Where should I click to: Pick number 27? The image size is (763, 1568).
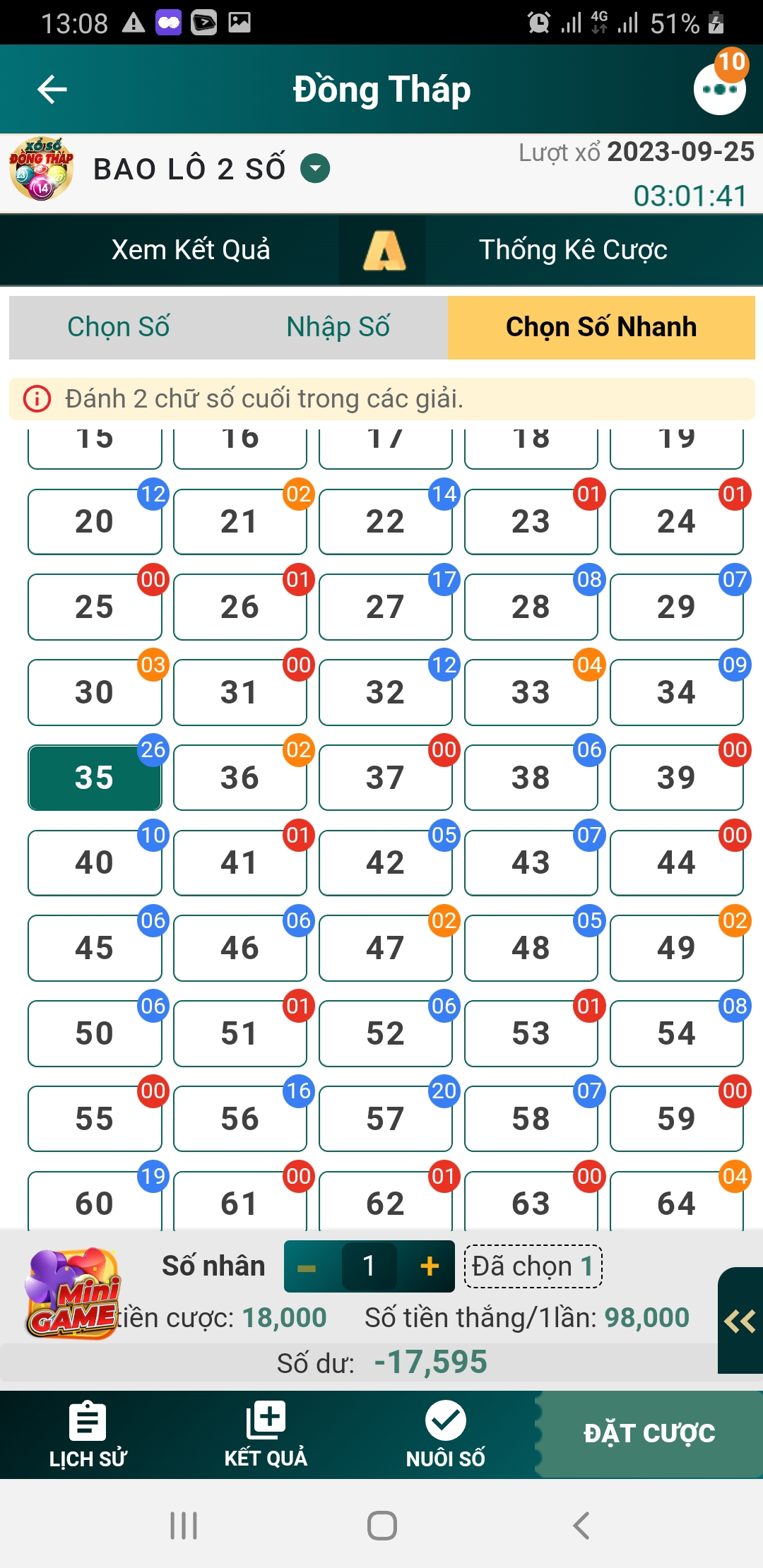pos(386,607)
